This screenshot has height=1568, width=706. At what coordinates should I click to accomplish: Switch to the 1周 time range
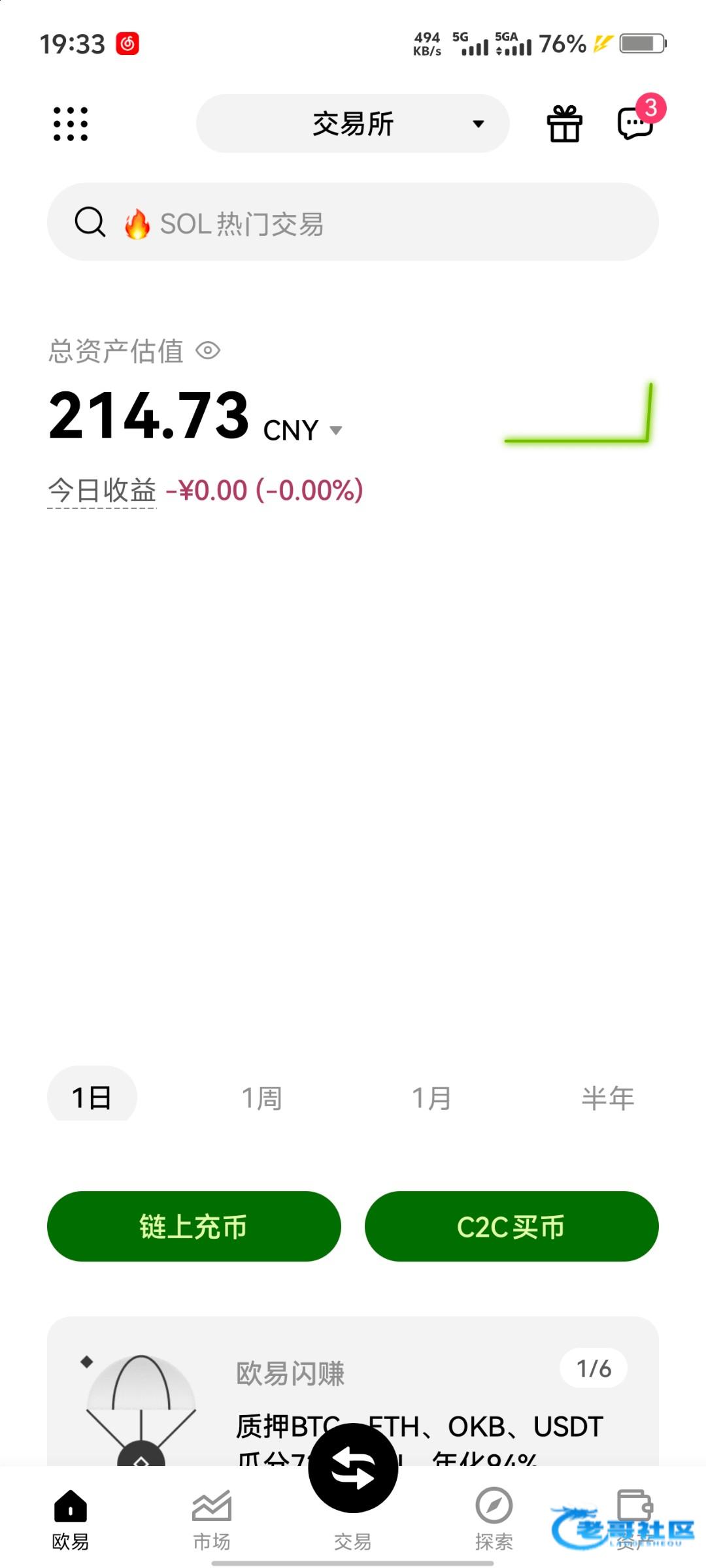point(261,1098)
